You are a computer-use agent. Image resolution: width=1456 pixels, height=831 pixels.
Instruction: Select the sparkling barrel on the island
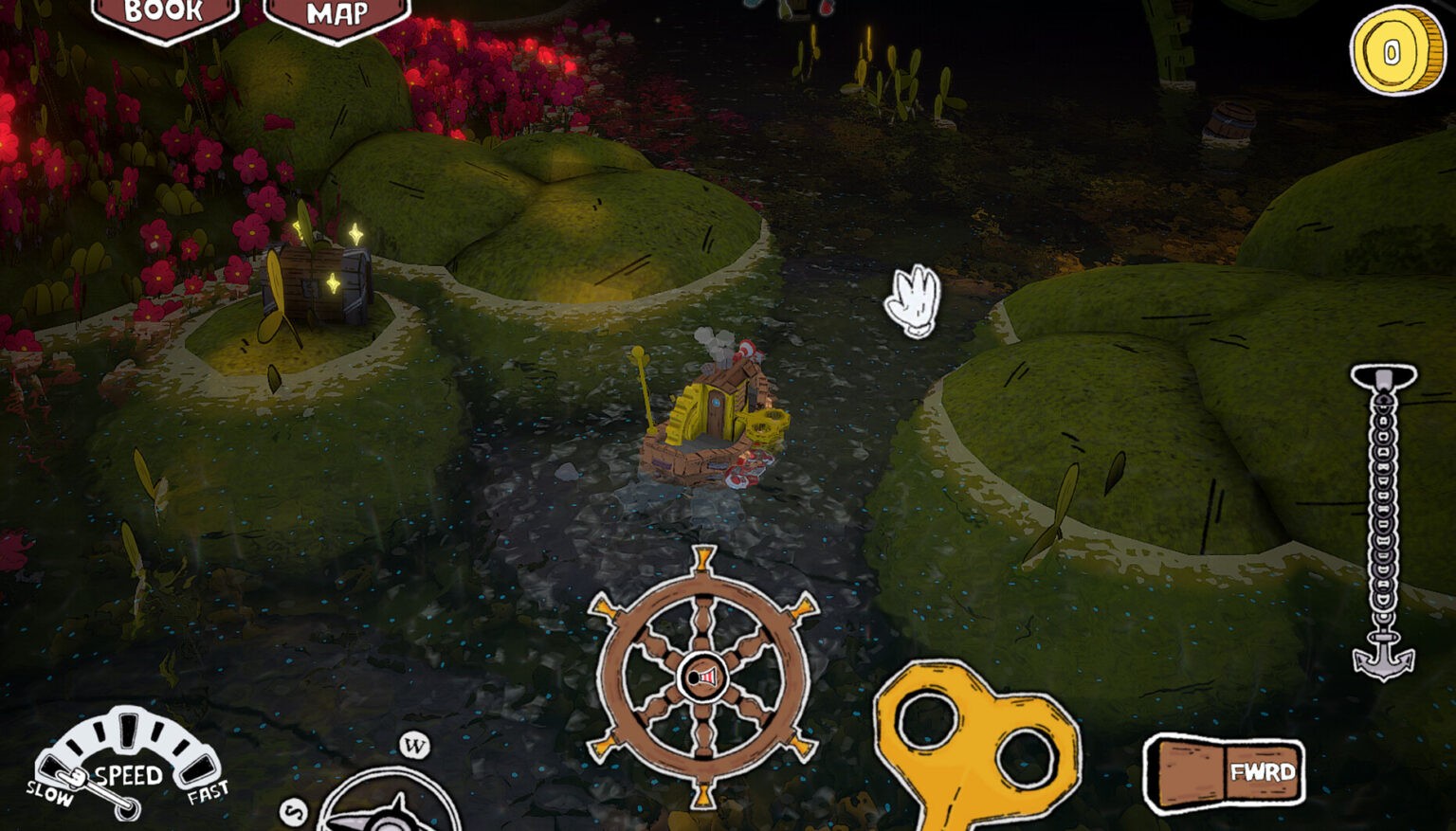tap(318, 281)
